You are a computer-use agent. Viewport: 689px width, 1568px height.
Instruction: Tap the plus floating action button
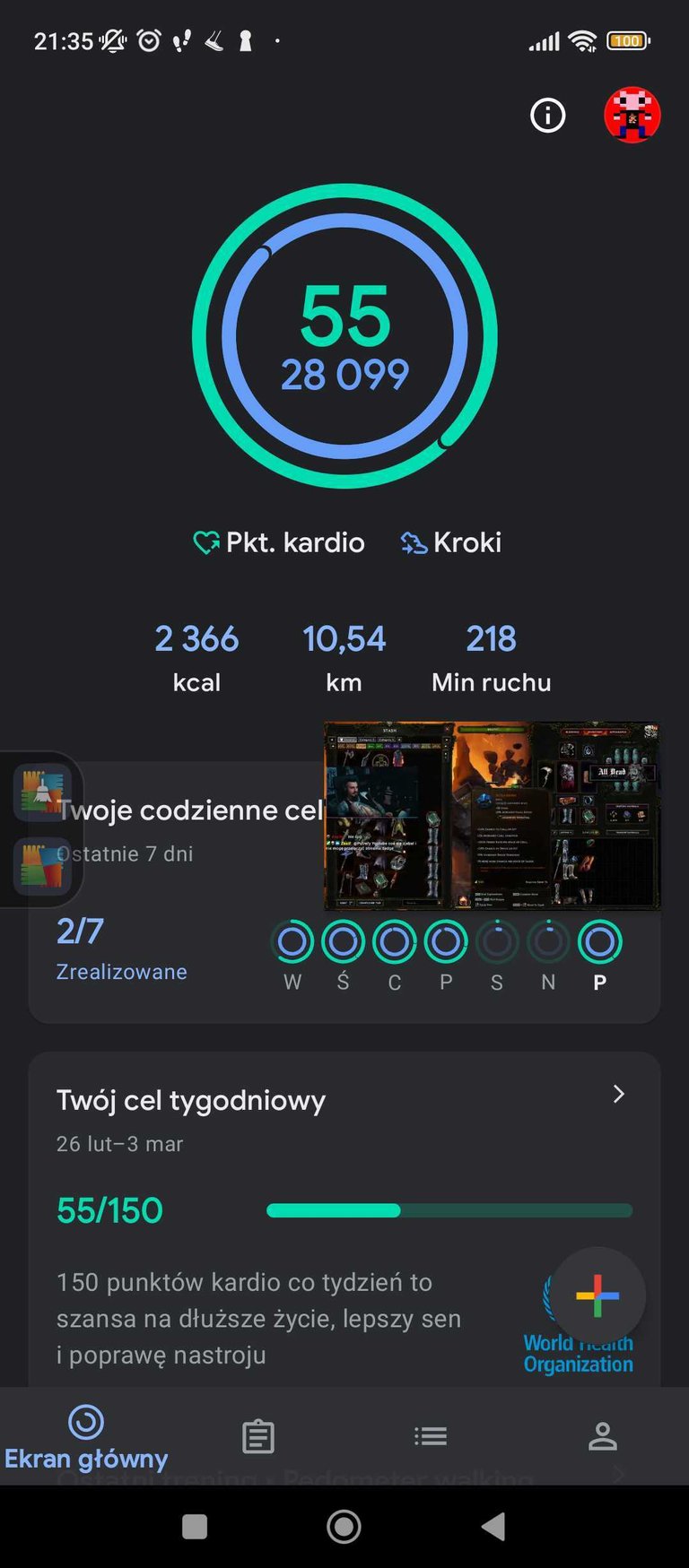pos(597,1295)
